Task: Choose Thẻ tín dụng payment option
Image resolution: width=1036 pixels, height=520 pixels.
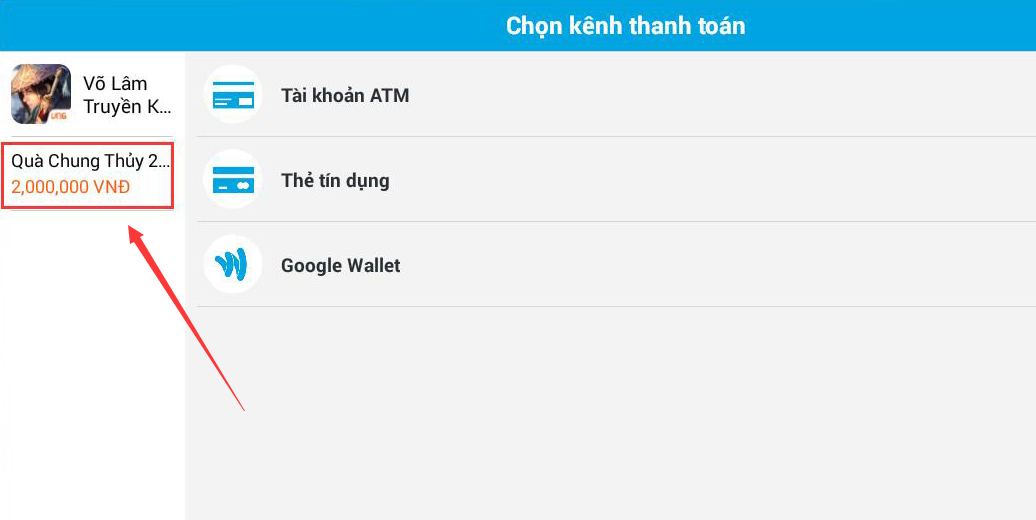Action: point(335,181)
